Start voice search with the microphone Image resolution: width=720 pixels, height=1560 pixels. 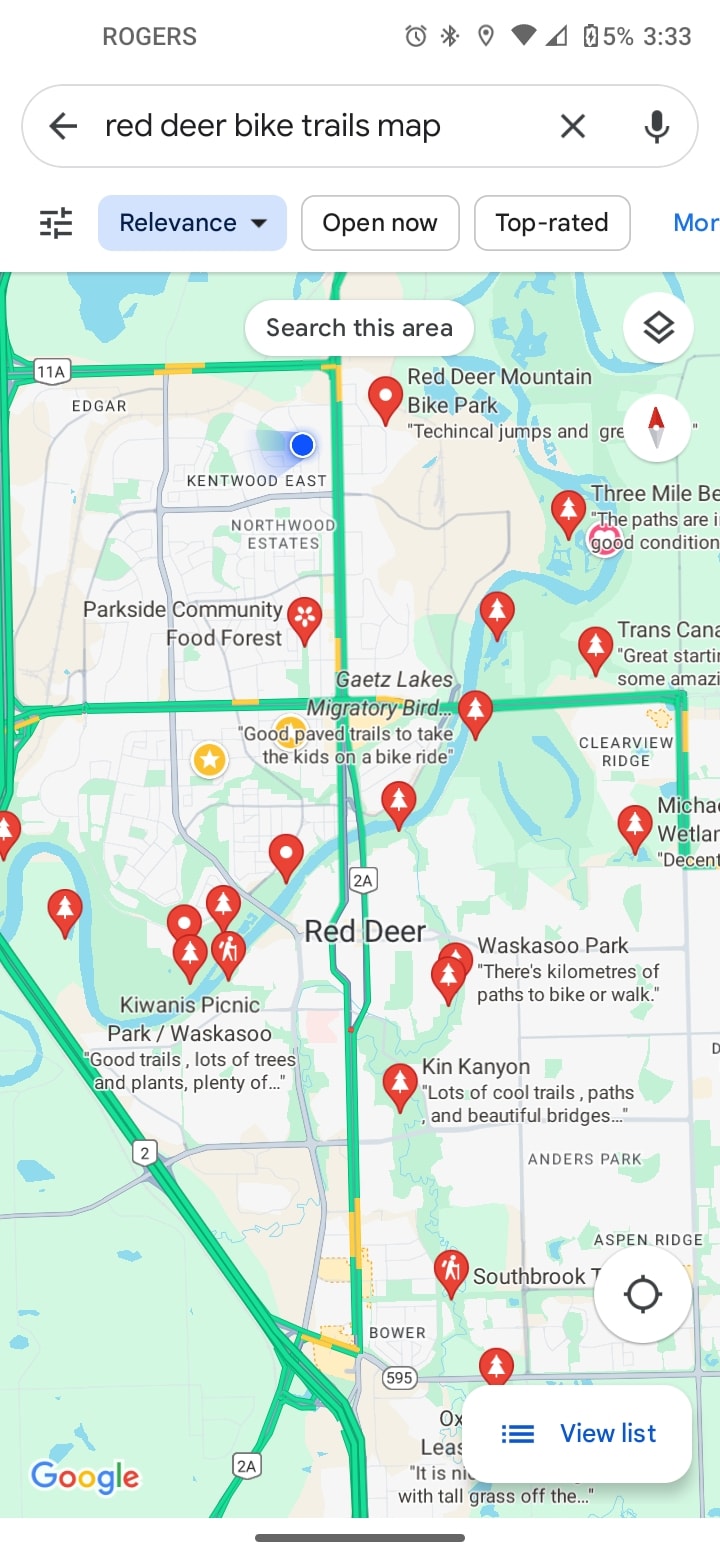point(656,126)
